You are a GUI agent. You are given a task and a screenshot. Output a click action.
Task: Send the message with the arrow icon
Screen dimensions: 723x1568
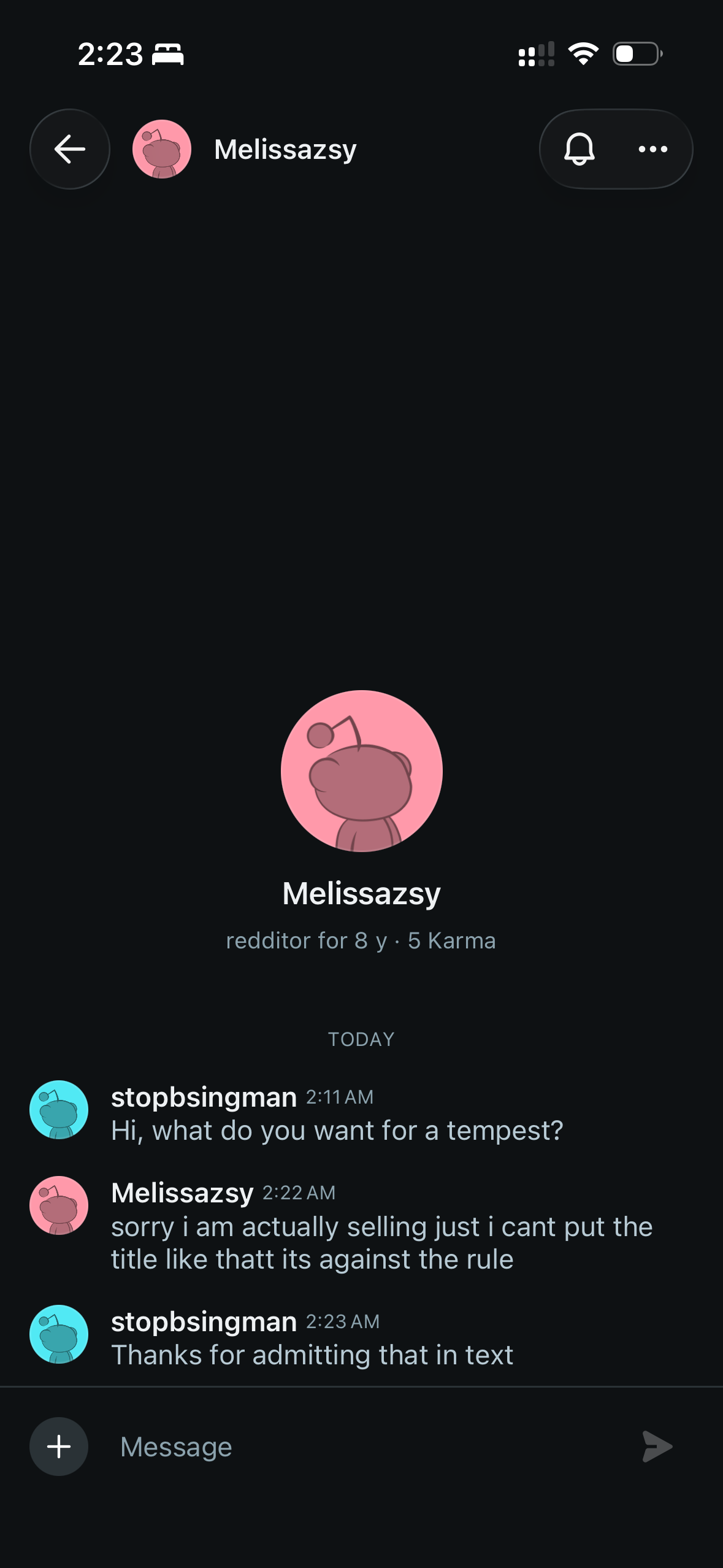click(657, 1447)
